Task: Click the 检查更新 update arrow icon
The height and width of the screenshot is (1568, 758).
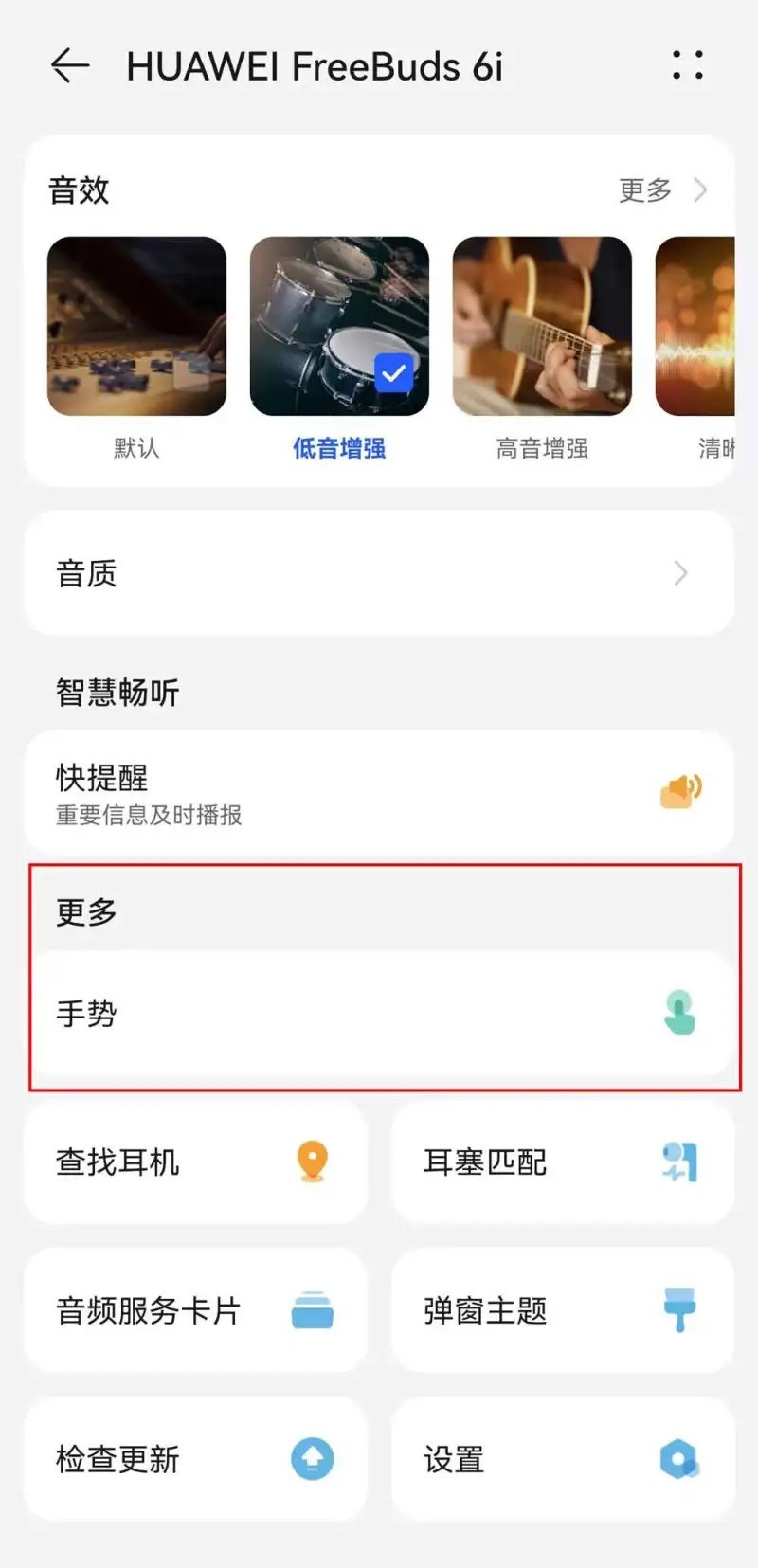Action: click(x=312, y=1458)
